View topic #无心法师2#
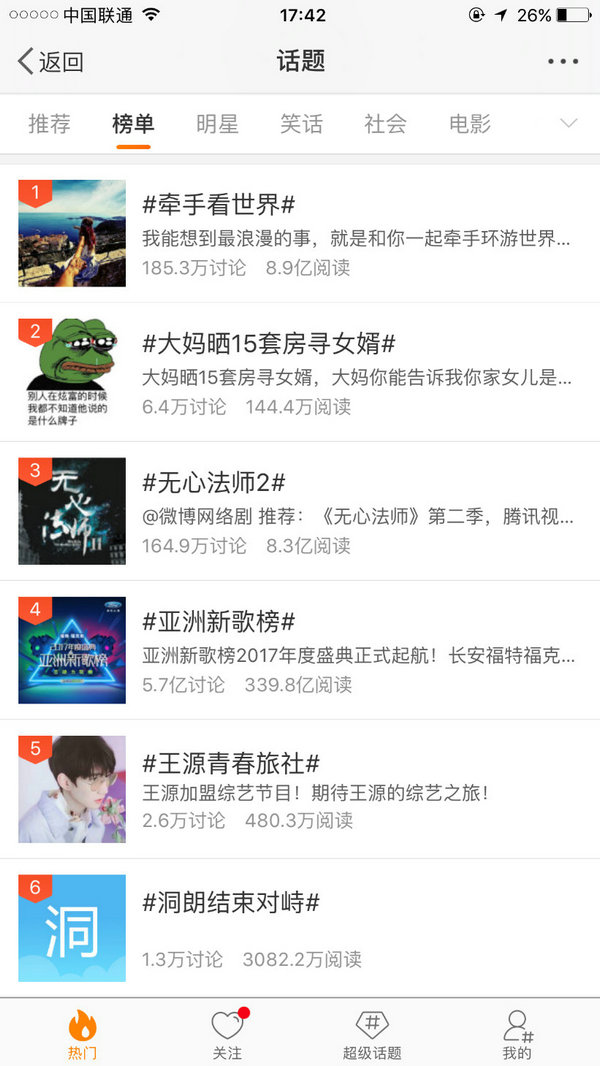The width and height of the screenshot is (600, 1066). pos(300,511)
